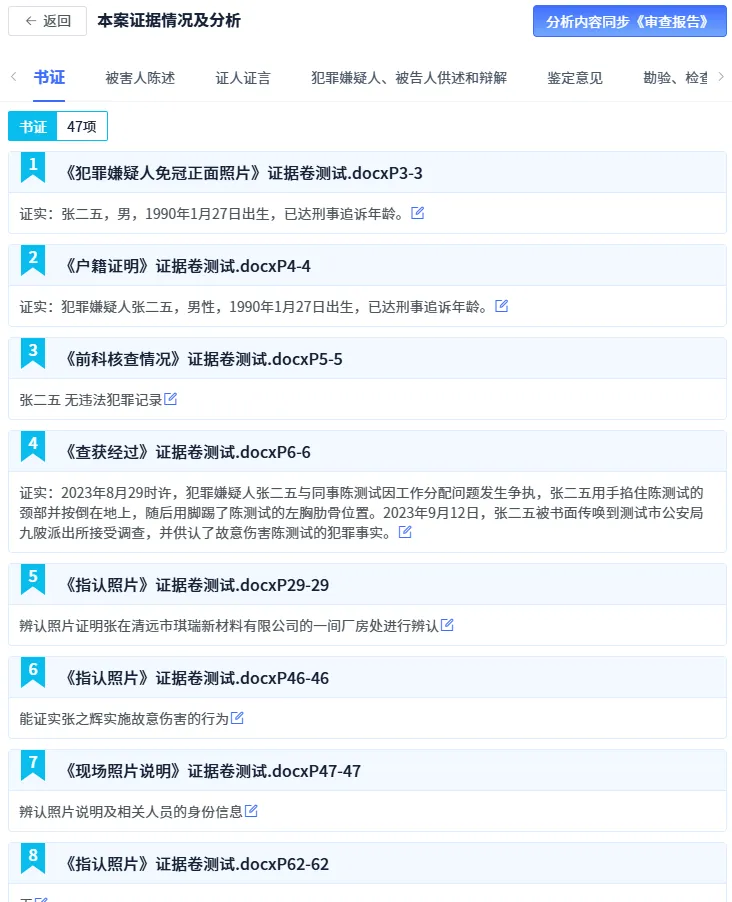732x902 pixels.
Task: Edit analysis for 户籍证明 evidence
Action: pyautogui.click(x=502, y=306)
